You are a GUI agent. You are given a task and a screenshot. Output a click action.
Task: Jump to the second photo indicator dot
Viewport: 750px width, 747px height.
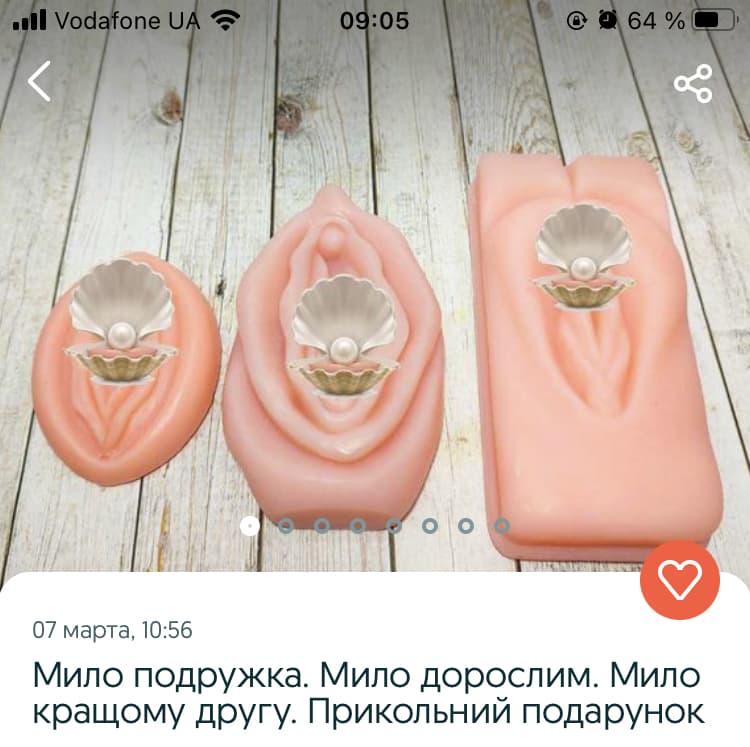coord(286,525)
